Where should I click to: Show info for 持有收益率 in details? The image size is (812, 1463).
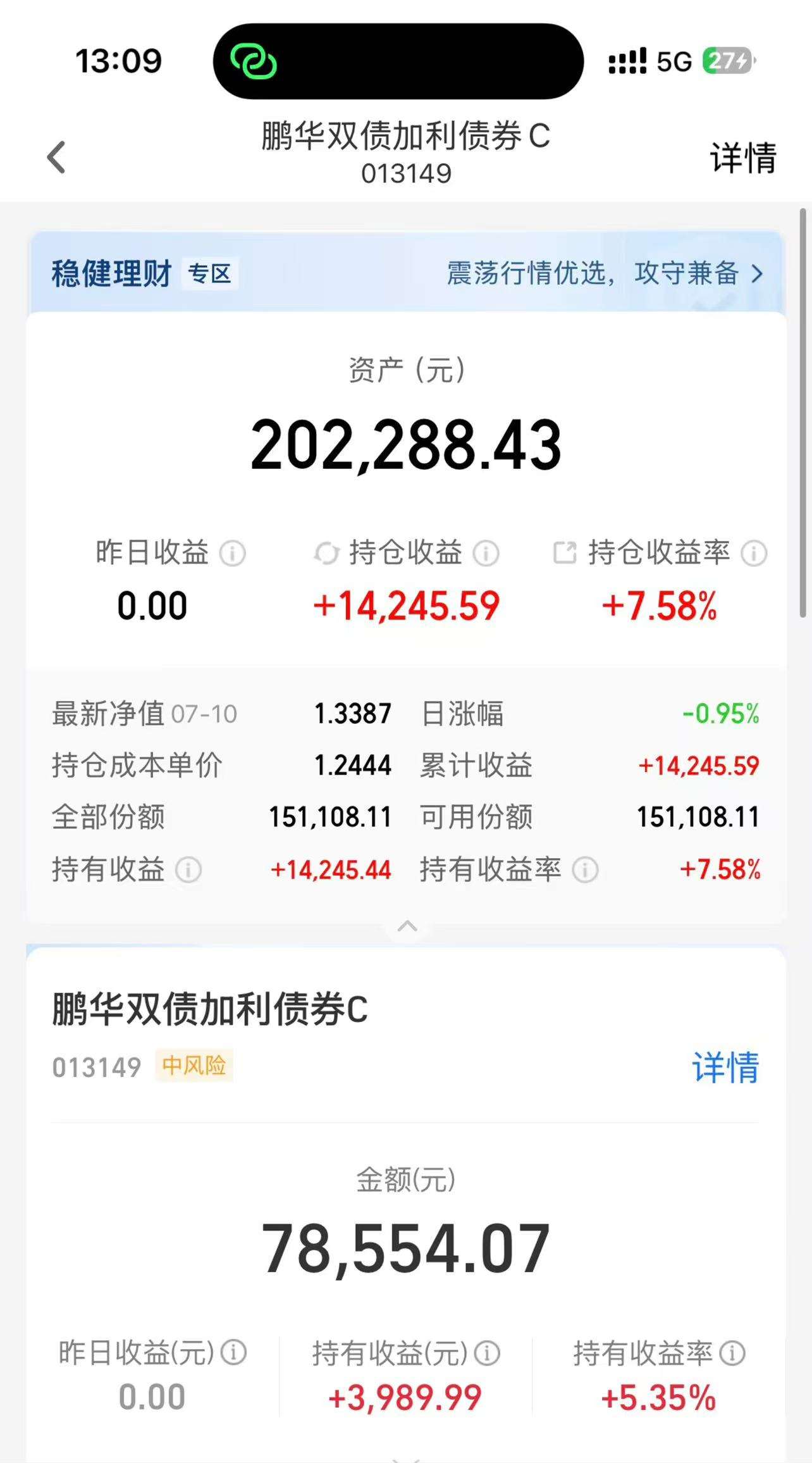coord(585,870)
